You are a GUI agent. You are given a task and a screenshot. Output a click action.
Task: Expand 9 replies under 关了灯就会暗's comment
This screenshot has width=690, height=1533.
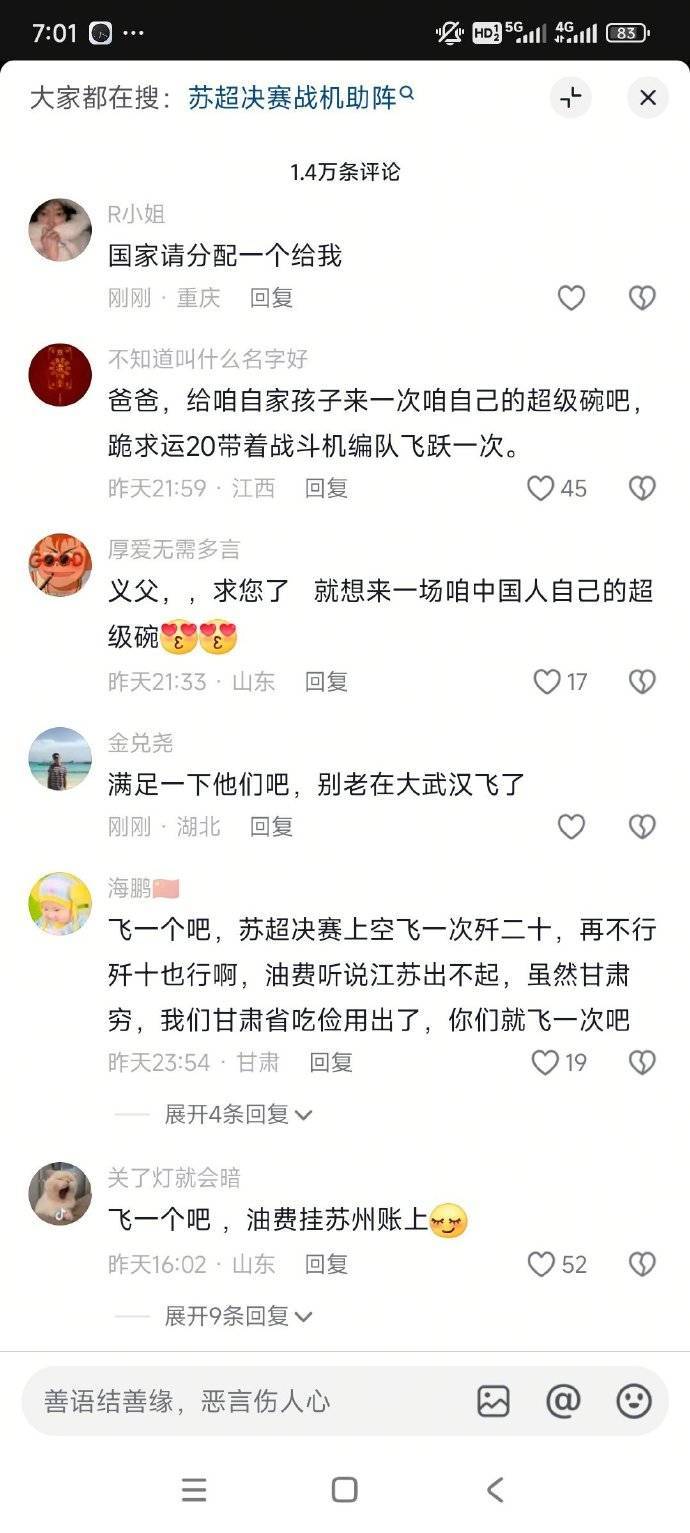(238, 1316)
